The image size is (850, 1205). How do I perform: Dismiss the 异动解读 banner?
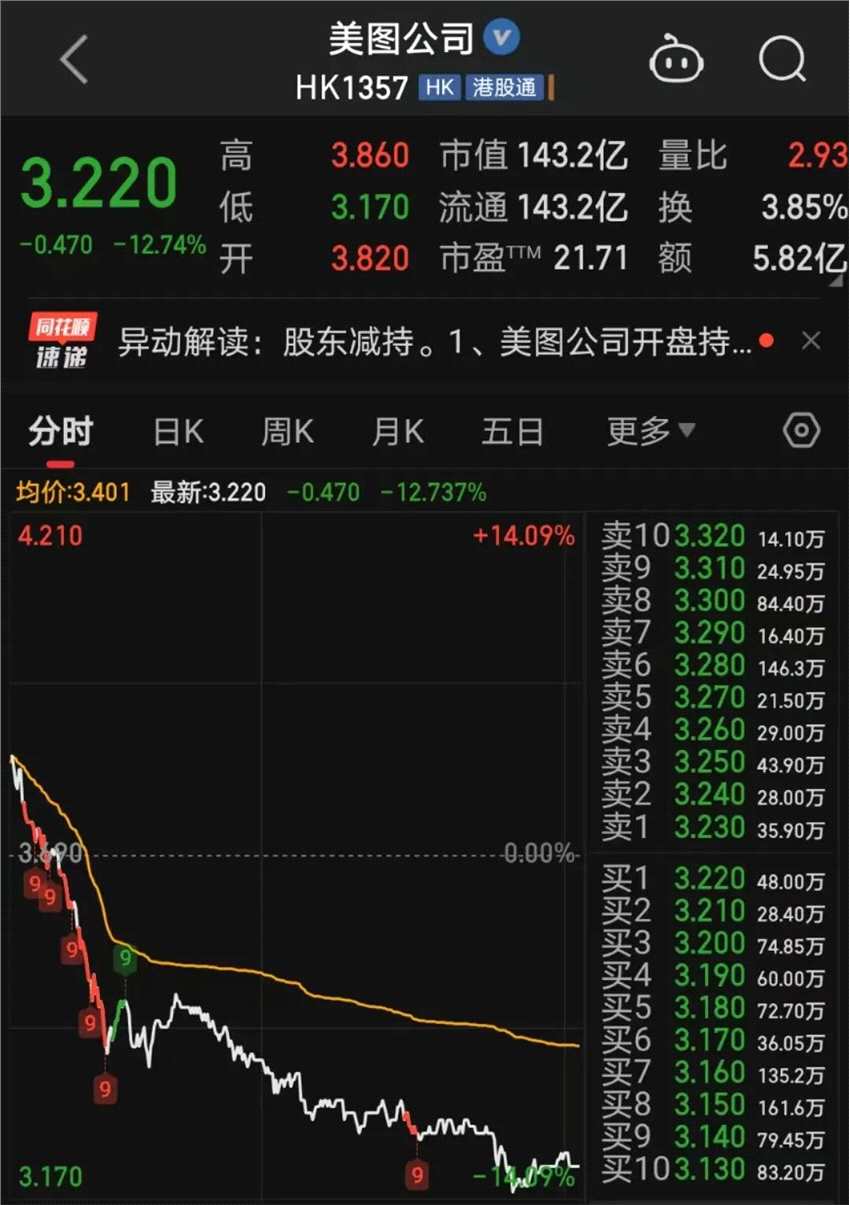coord(811,342)
